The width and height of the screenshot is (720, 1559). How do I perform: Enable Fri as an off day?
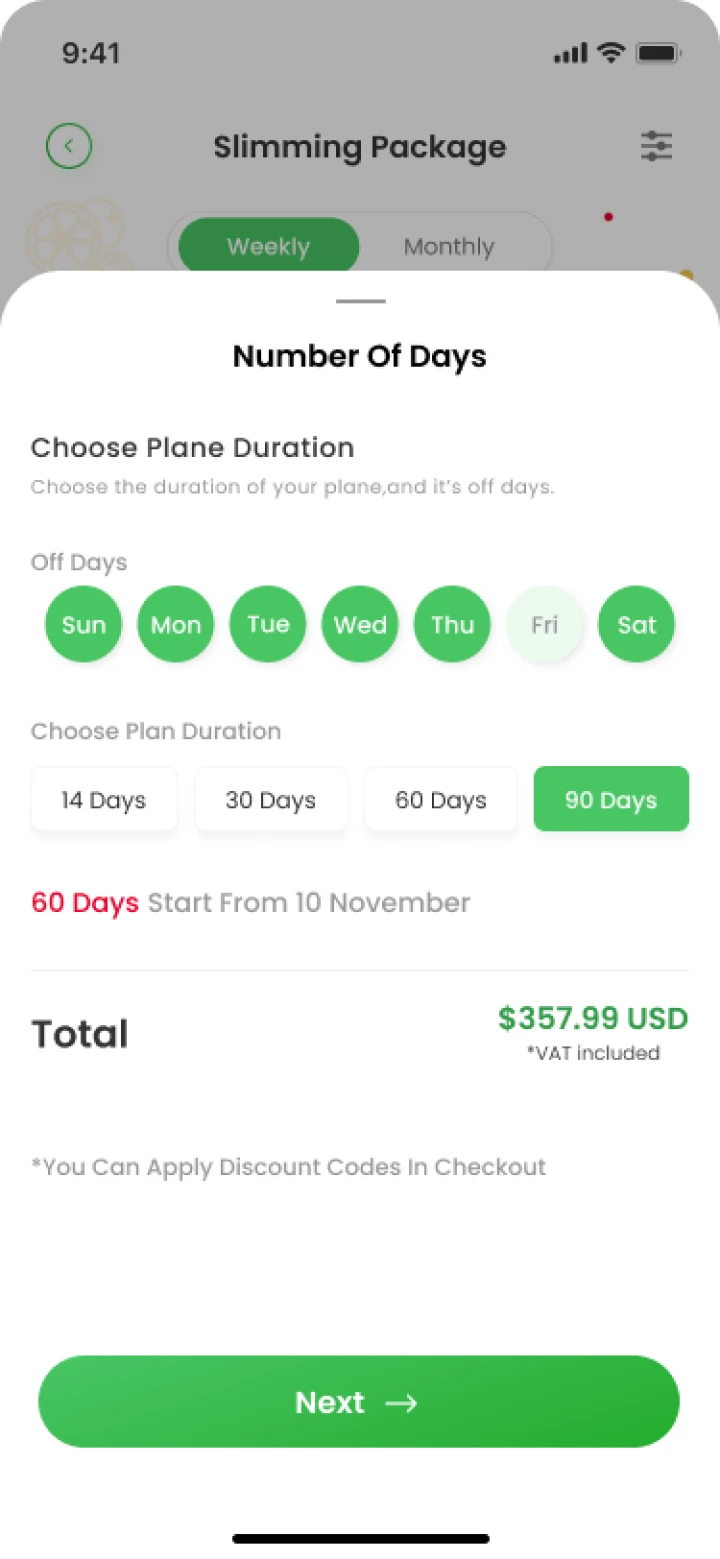pyautogui.click(x=544, y=624)
